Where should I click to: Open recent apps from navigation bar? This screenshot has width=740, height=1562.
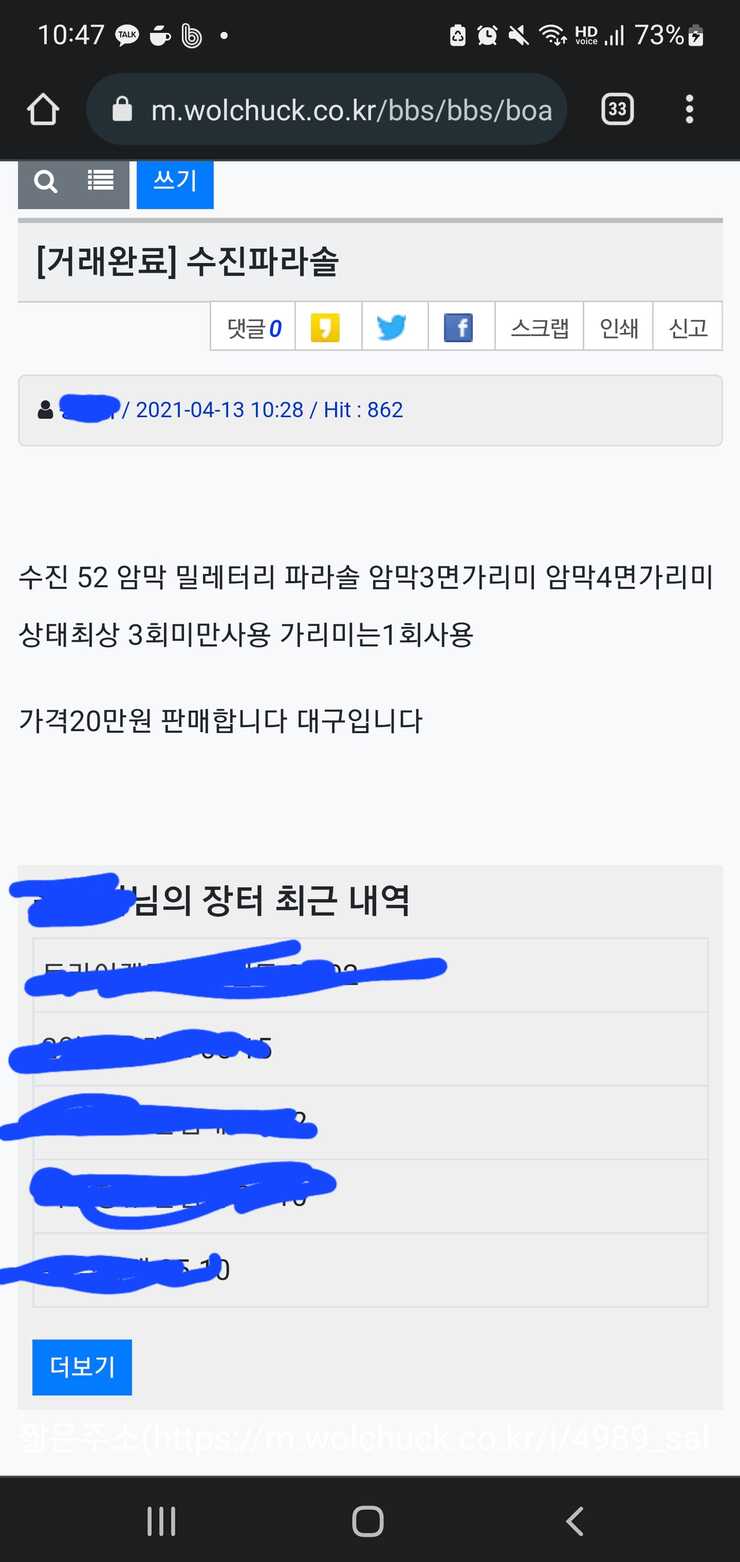point(161,1521)
